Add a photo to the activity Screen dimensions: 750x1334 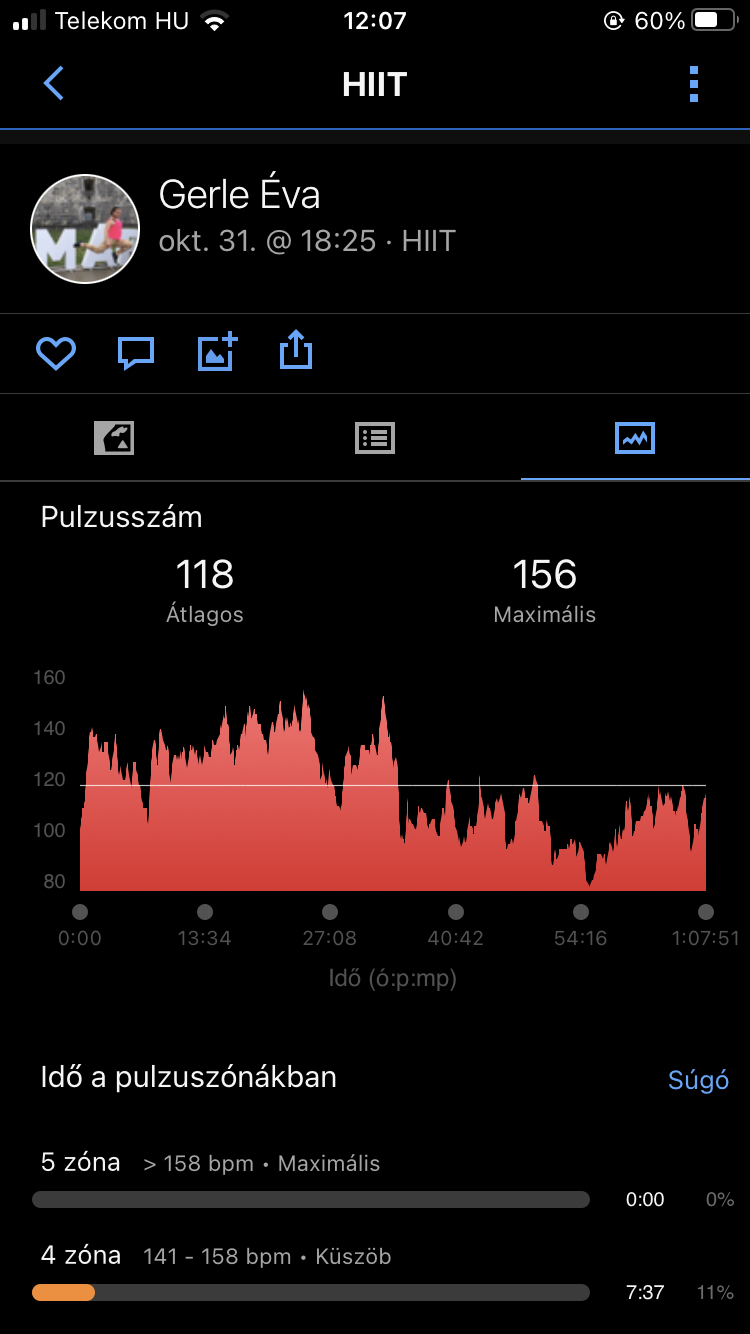point(217,352)
